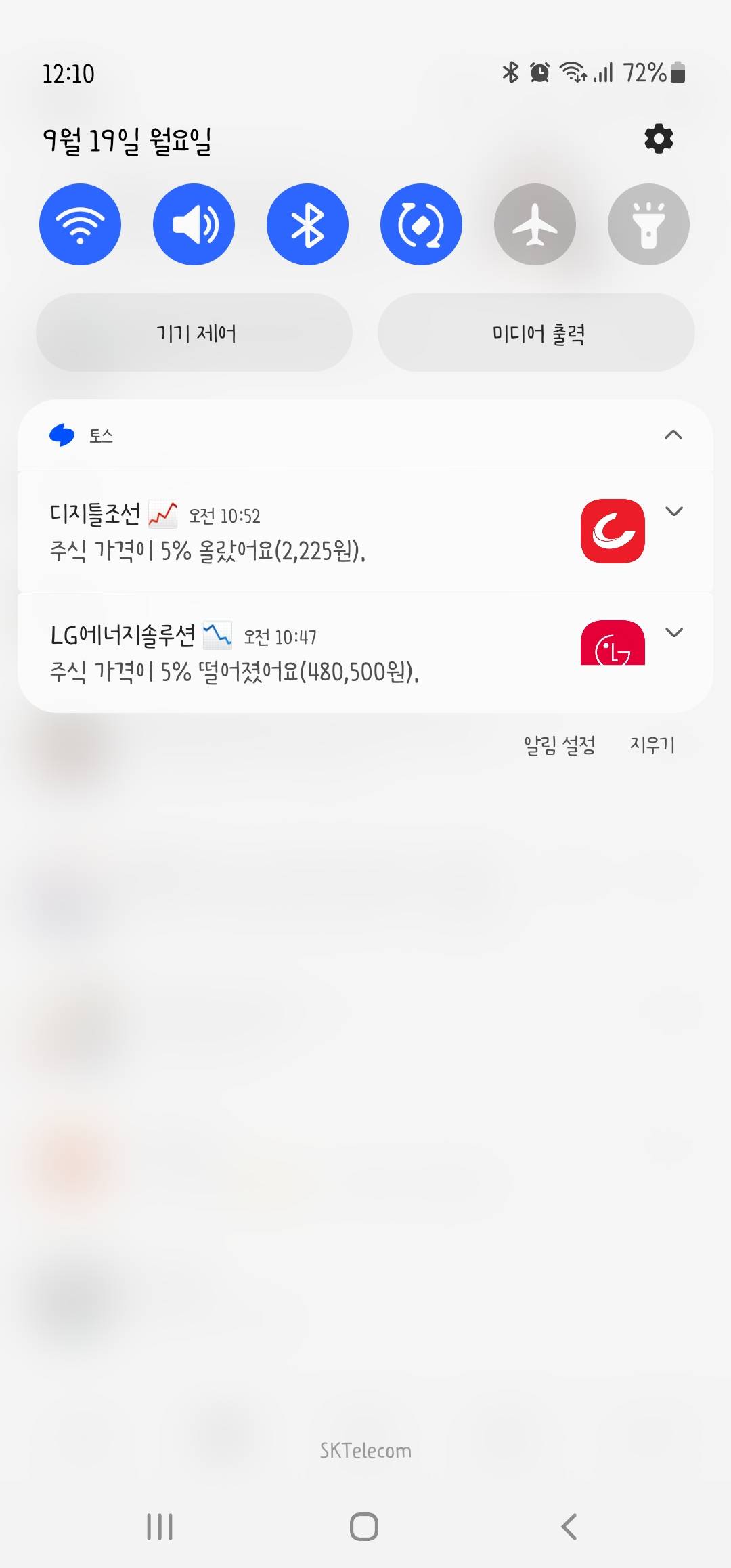Collapse the 토스 notification group
Image resolution: width=731 pixels, height=1568 pixels.
[673, 435]
